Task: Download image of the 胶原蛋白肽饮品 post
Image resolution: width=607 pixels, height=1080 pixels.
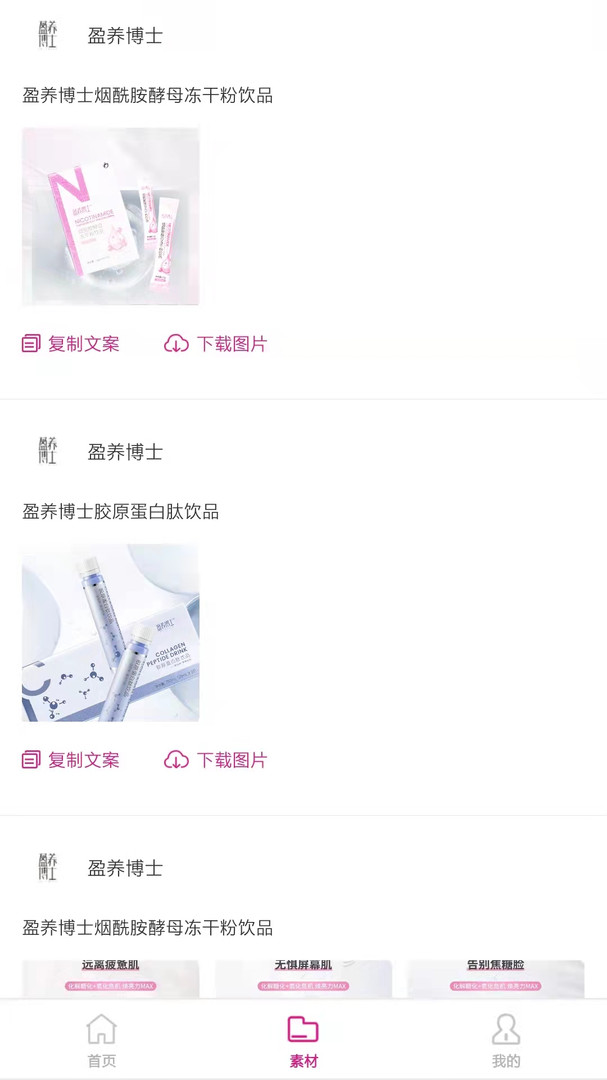Action: pos(216,760)
